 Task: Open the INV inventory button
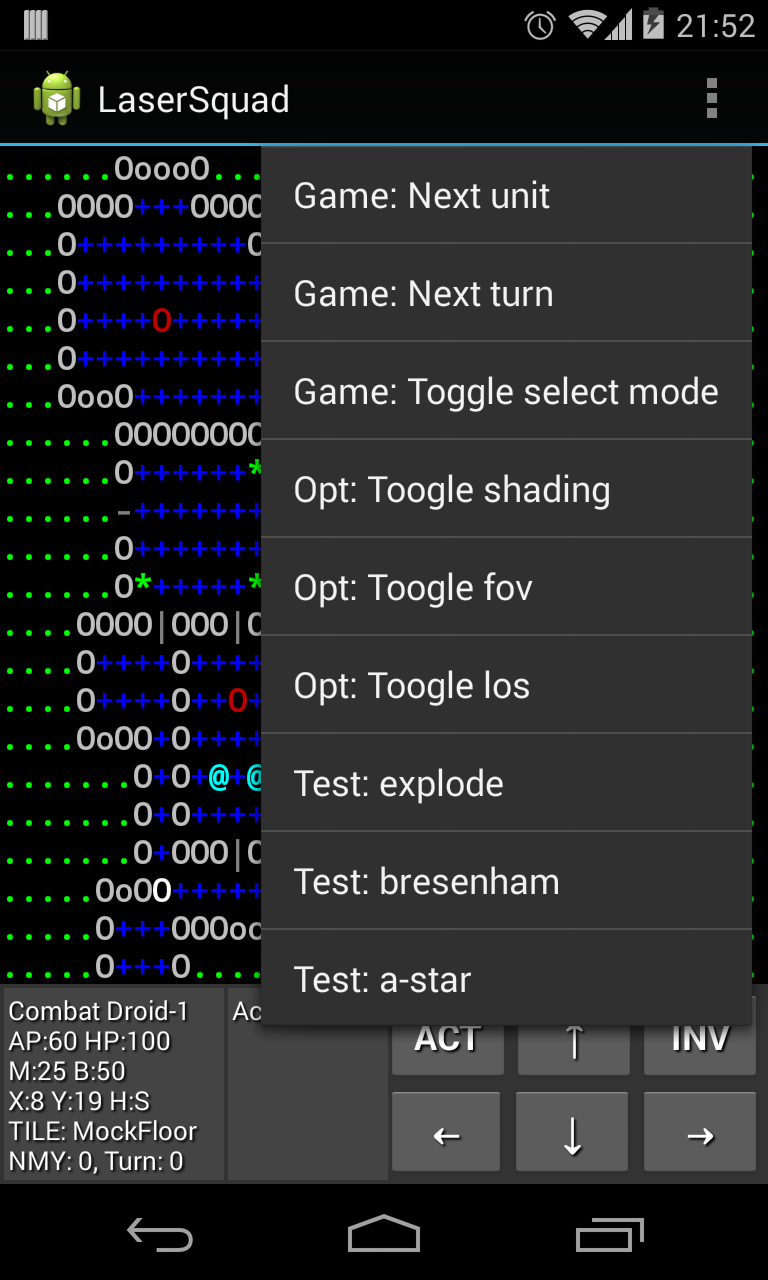(x=700, y=1048)
